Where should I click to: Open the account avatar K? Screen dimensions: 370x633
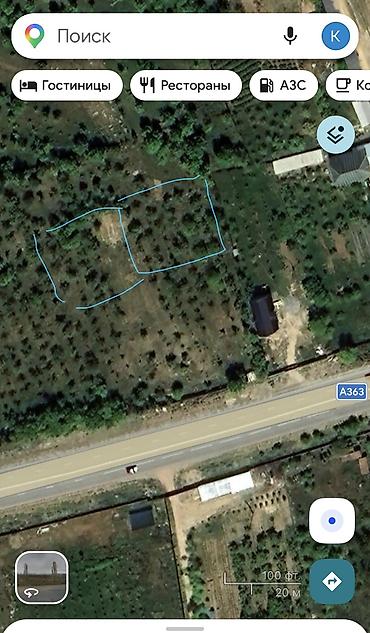(x=335, y=36)
